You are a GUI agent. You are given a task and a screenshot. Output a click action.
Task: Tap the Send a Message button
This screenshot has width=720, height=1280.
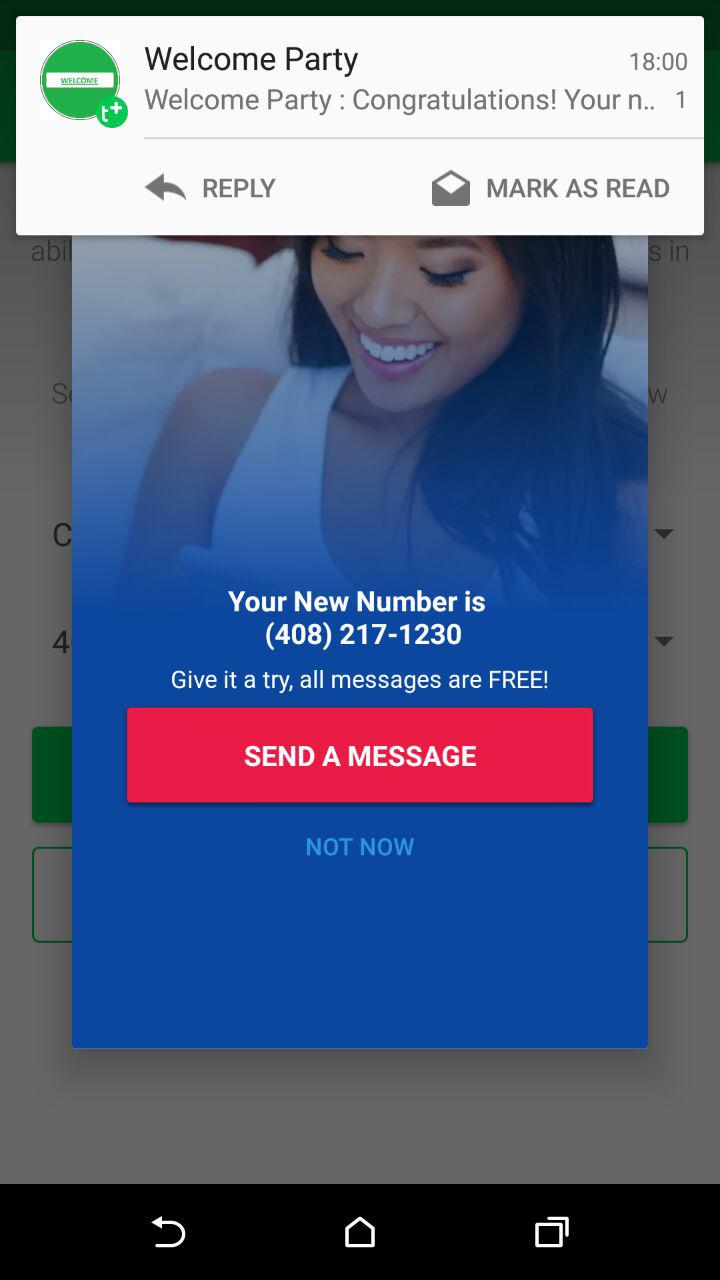pyautogui.click(x=360, y=755)
